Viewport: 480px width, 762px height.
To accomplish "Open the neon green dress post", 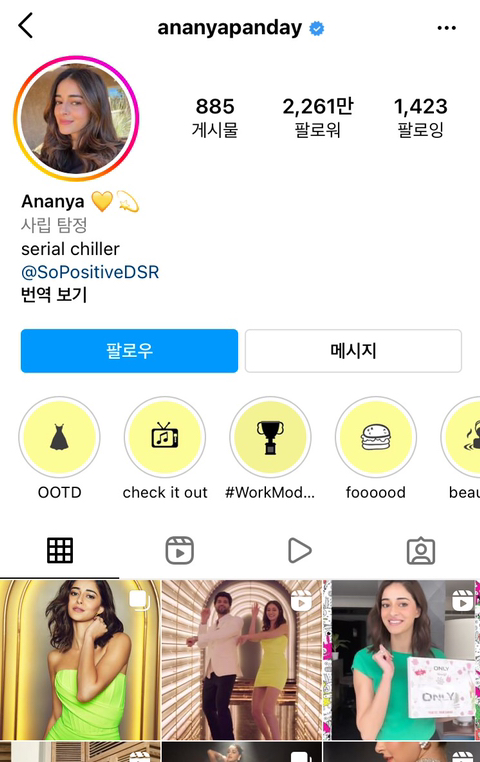I will [80, 660].
